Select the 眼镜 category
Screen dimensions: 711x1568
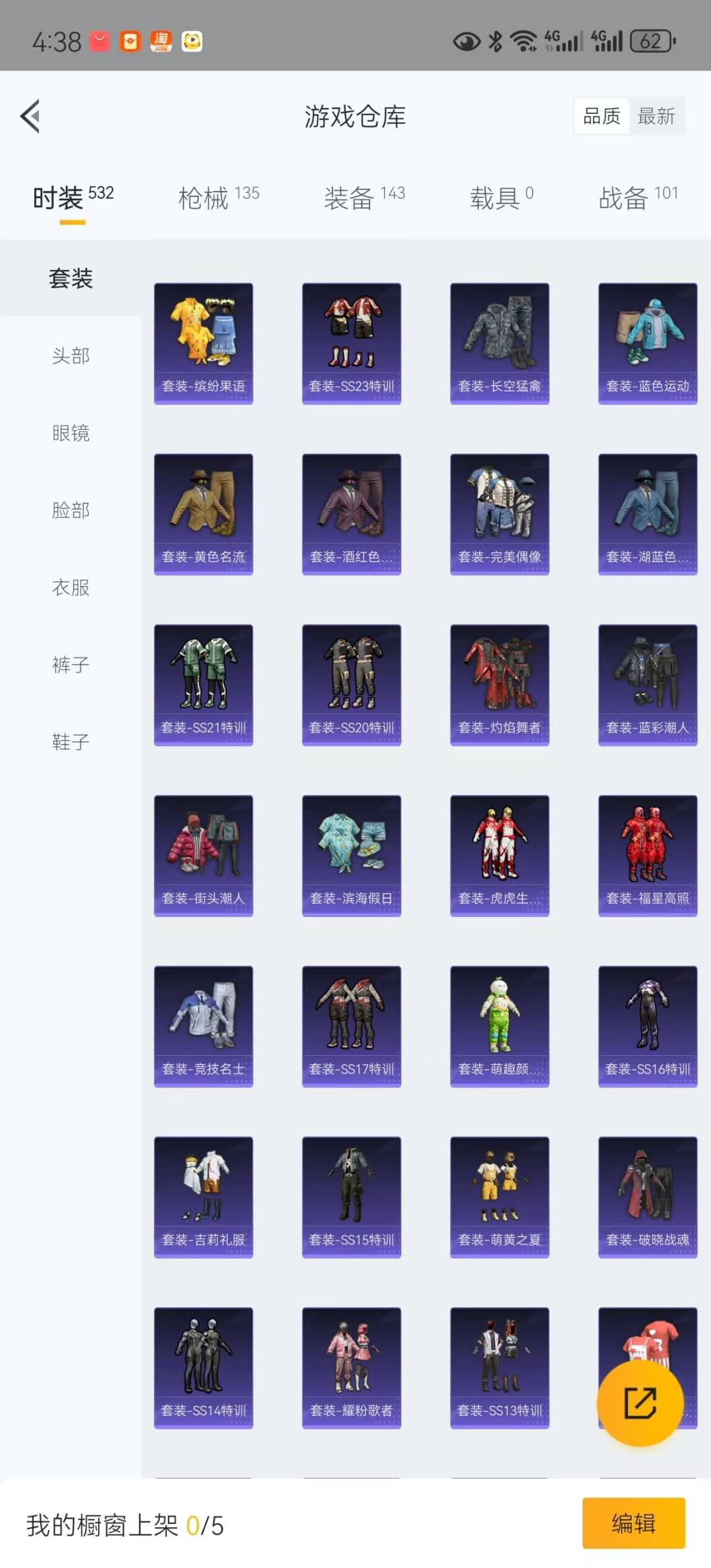[70, 433]
